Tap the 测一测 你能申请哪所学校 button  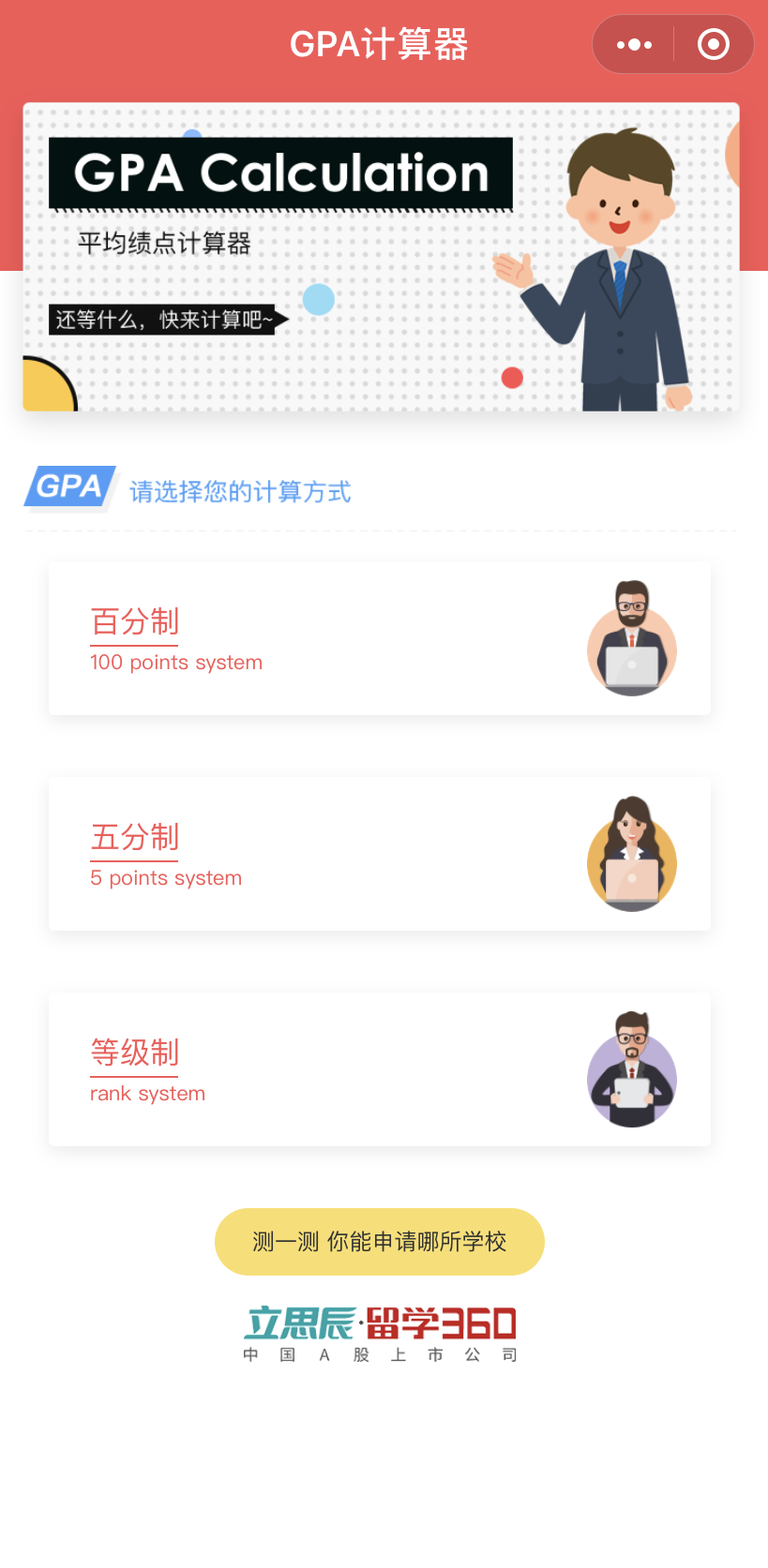[x=379, y=1241]
